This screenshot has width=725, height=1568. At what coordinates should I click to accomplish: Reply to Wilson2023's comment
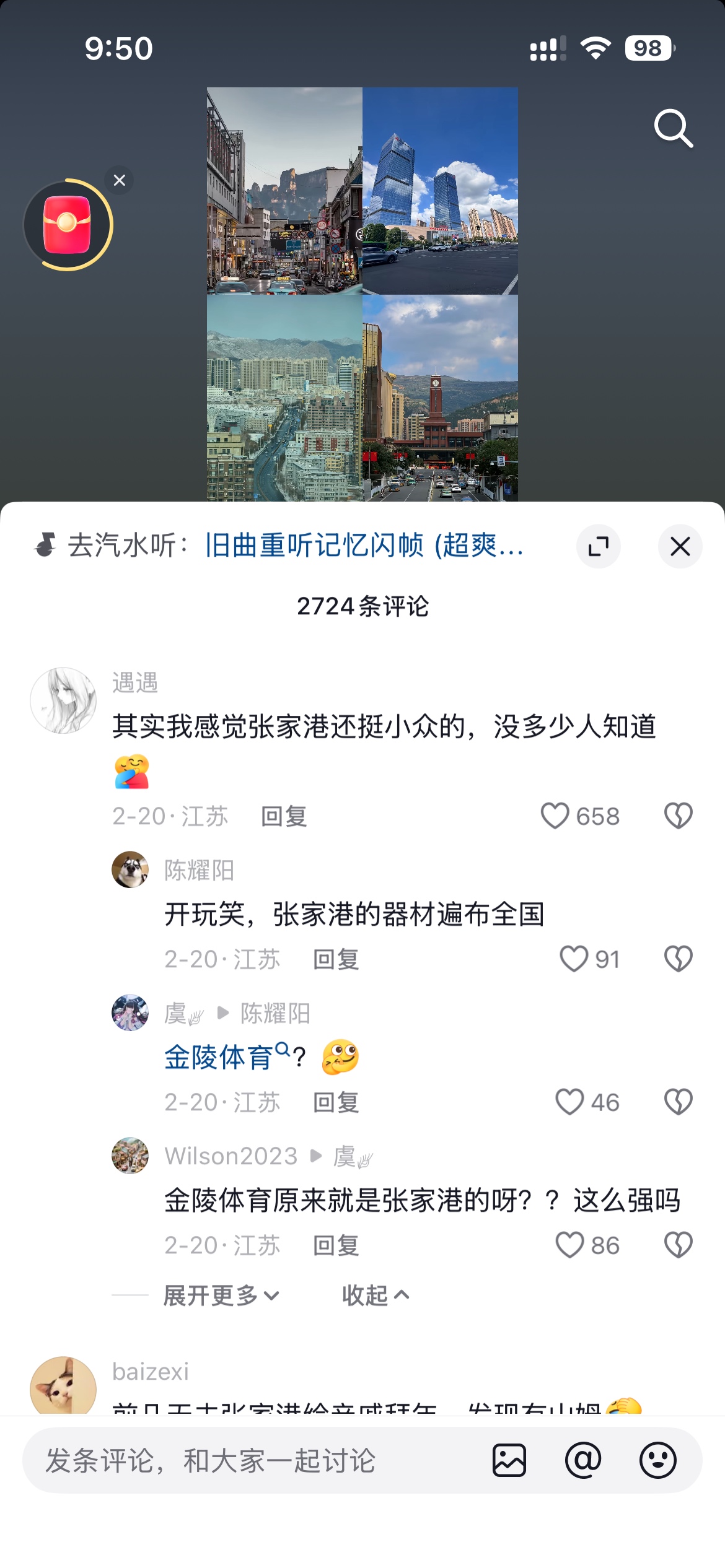336,1246
